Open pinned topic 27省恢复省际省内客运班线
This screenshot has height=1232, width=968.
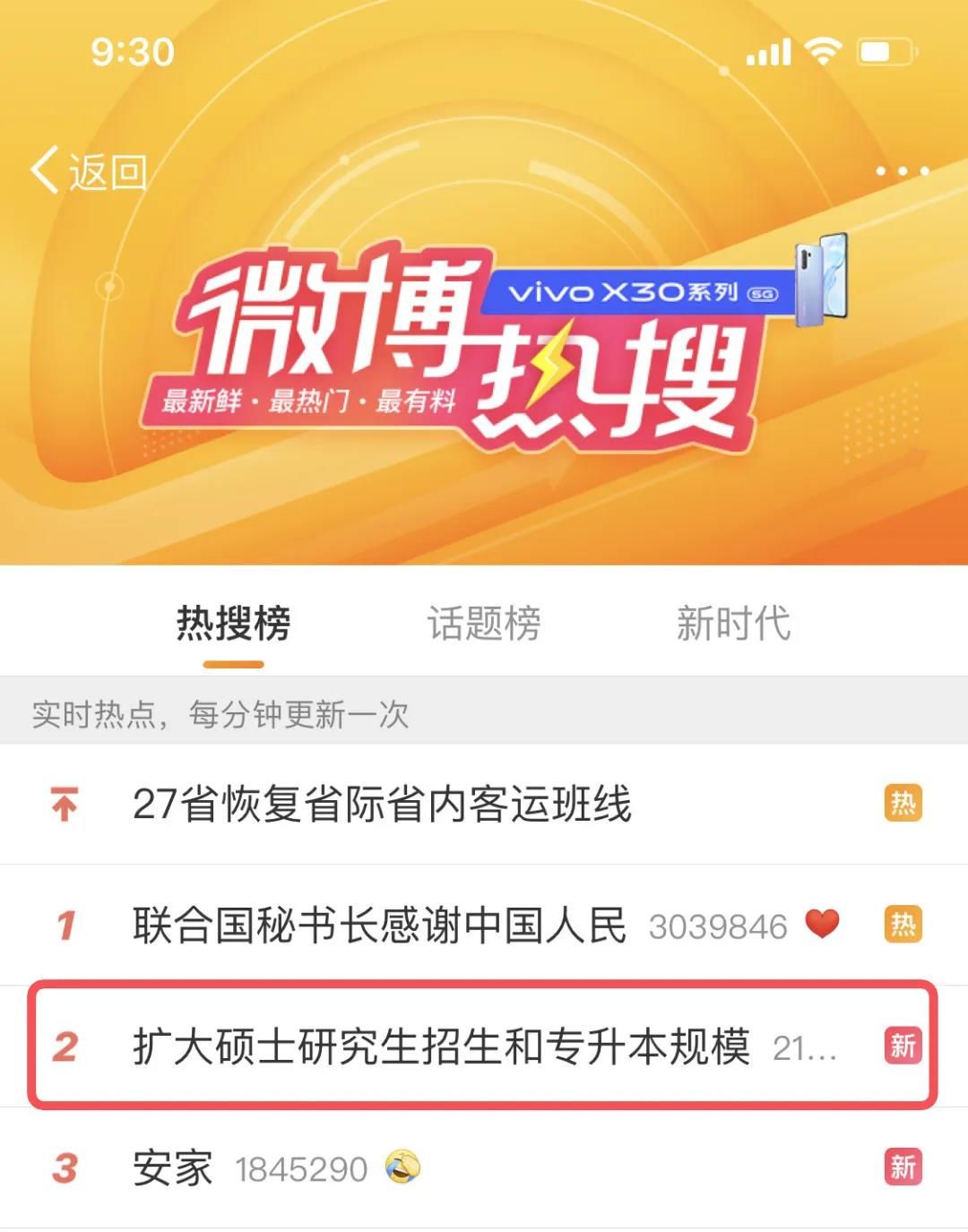[x=383, y=804]
